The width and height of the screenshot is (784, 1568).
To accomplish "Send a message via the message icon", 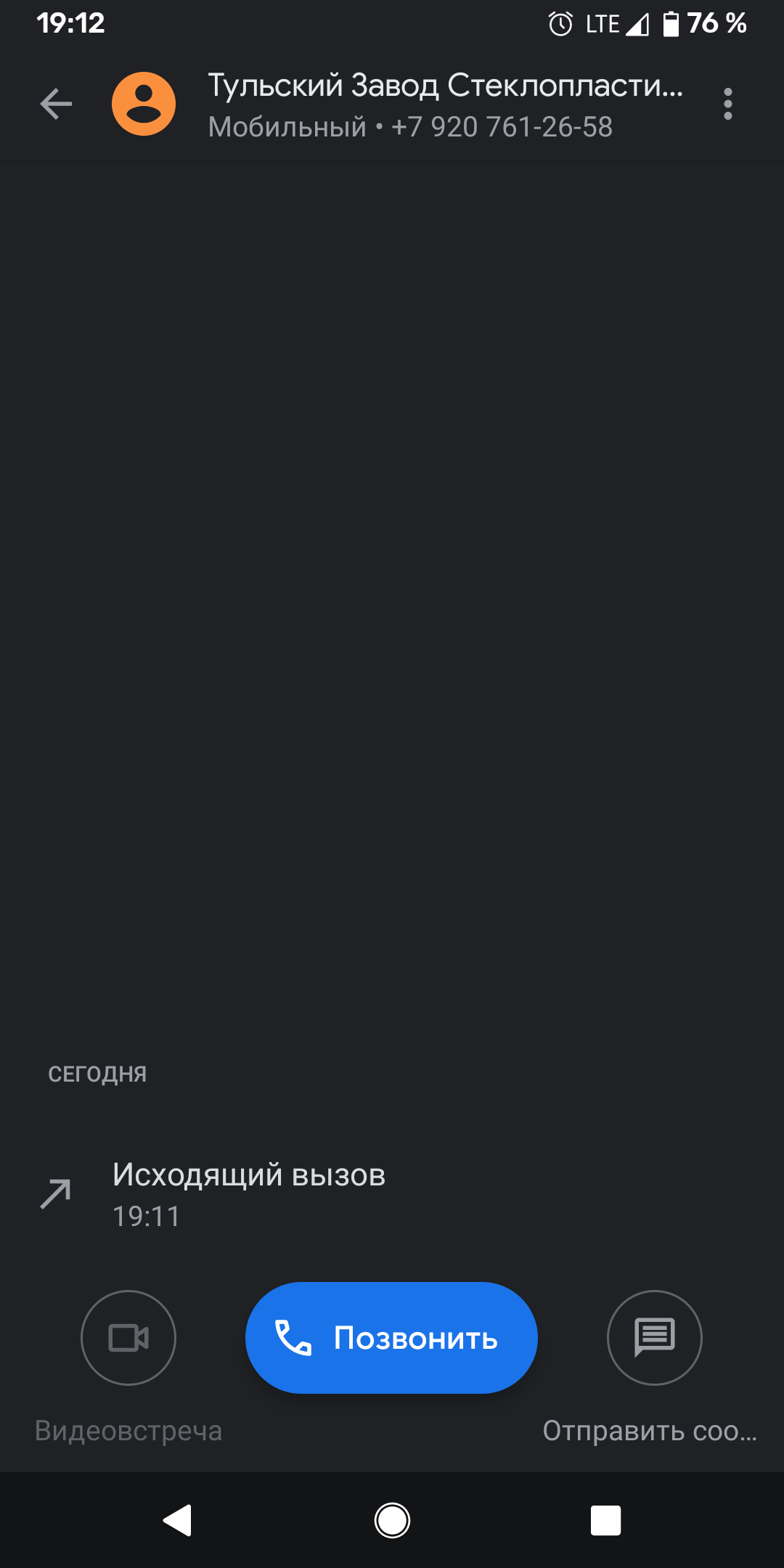I will pyautogui.click(x=654, y=1337).
